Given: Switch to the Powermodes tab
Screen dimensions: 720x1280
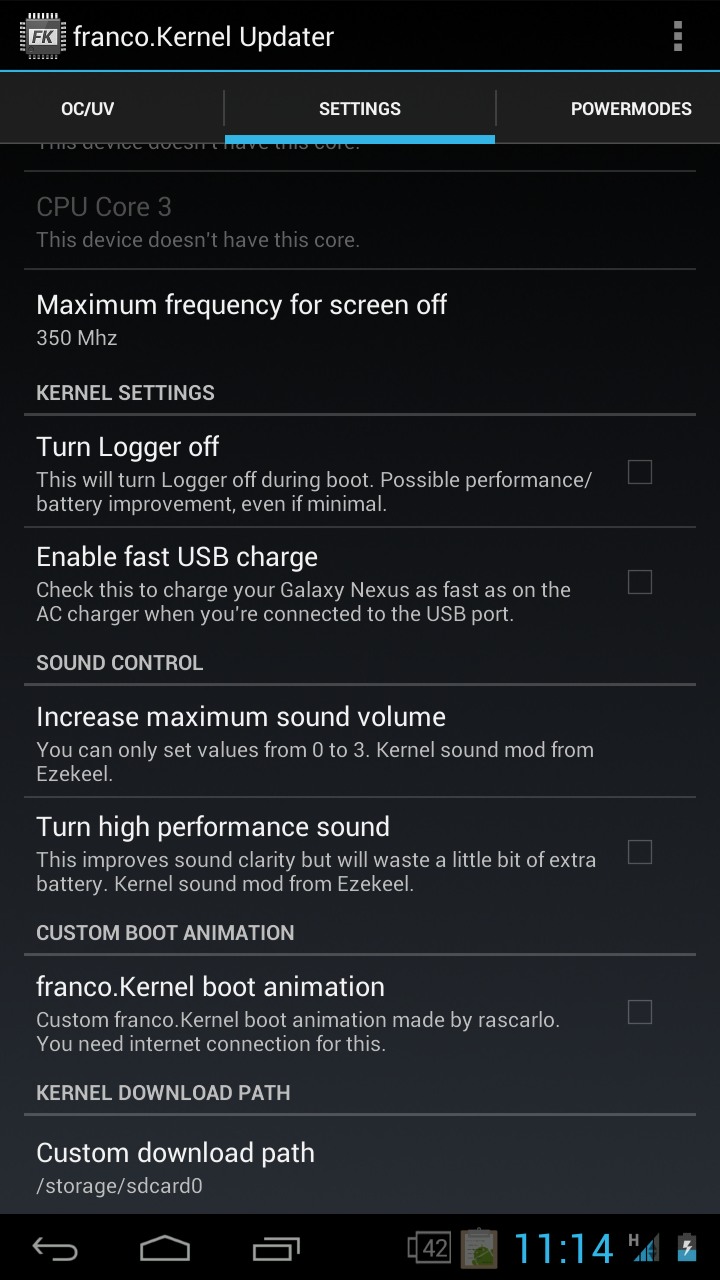Looking at the screenshot, I should coord(631,109).
